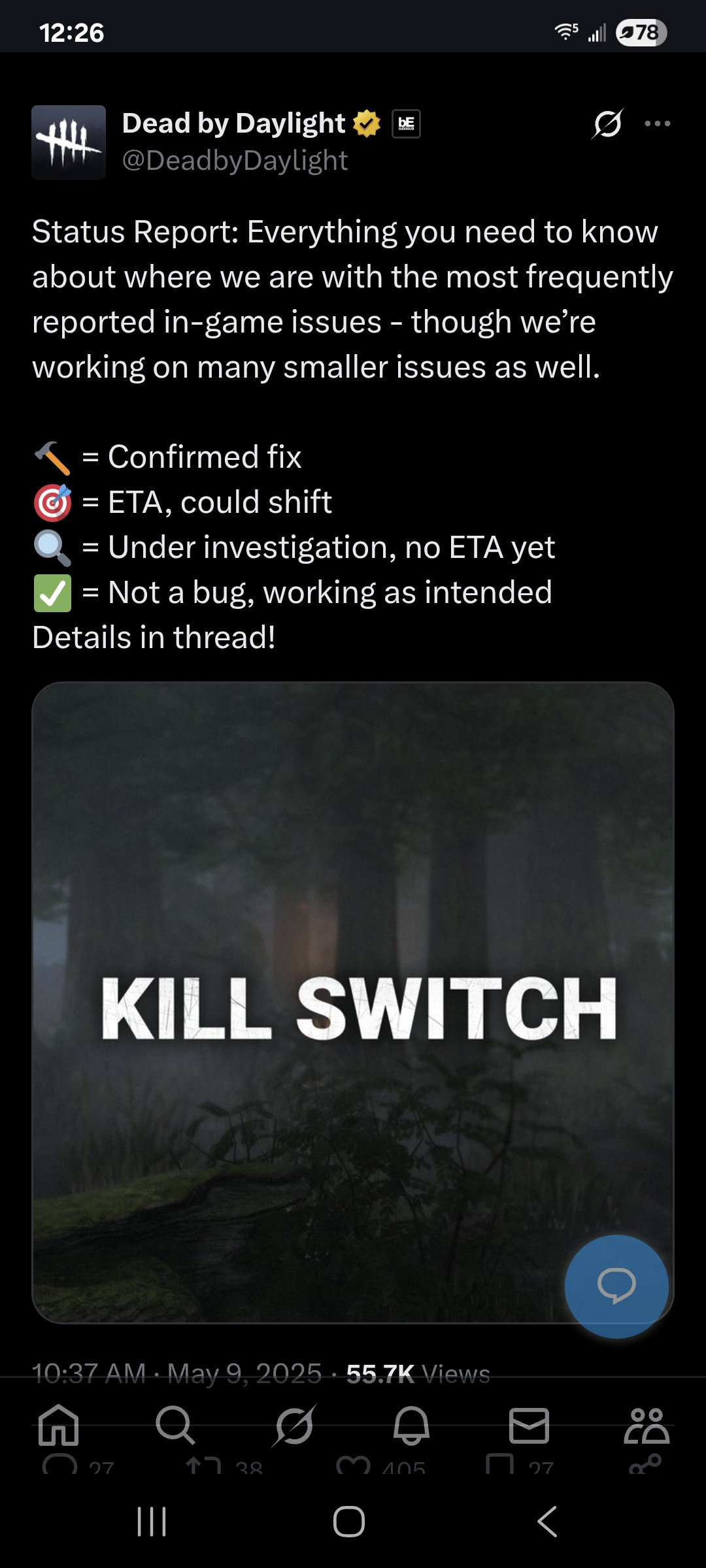Open the KILL SWITCH image
Image resolution: width=706 pixels, height=1568 pixels.
tap(353, 980)
